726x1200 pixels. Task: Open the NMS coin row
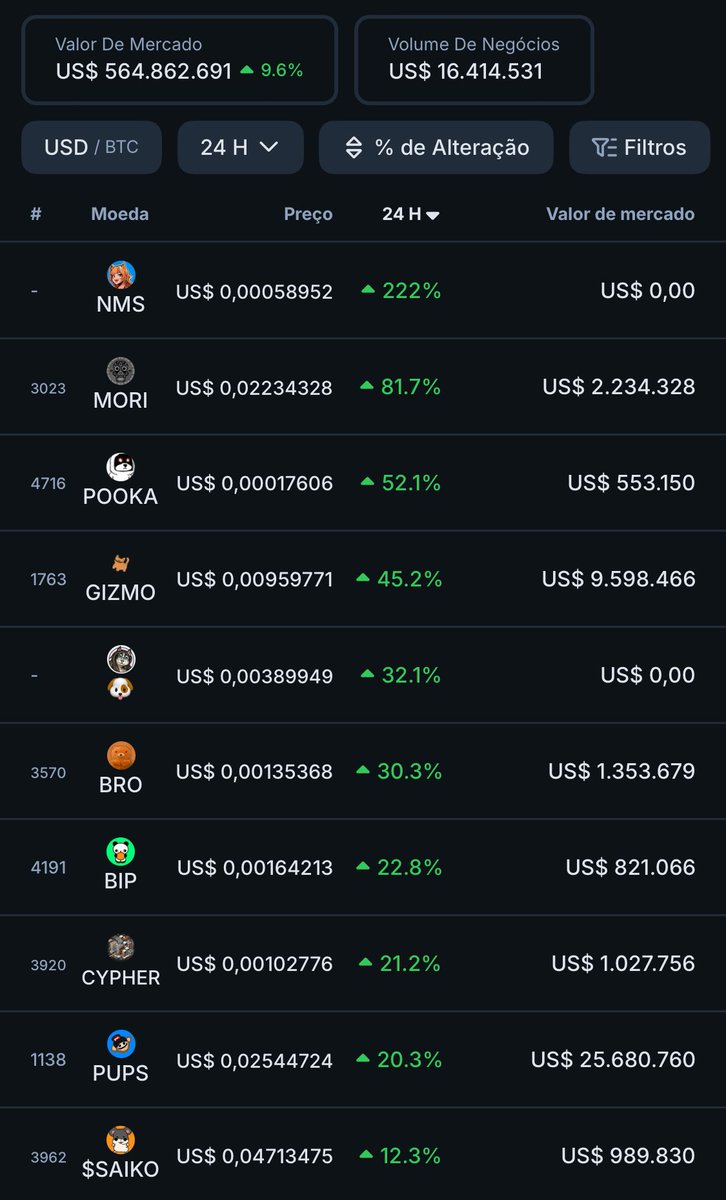pos(363,290)
